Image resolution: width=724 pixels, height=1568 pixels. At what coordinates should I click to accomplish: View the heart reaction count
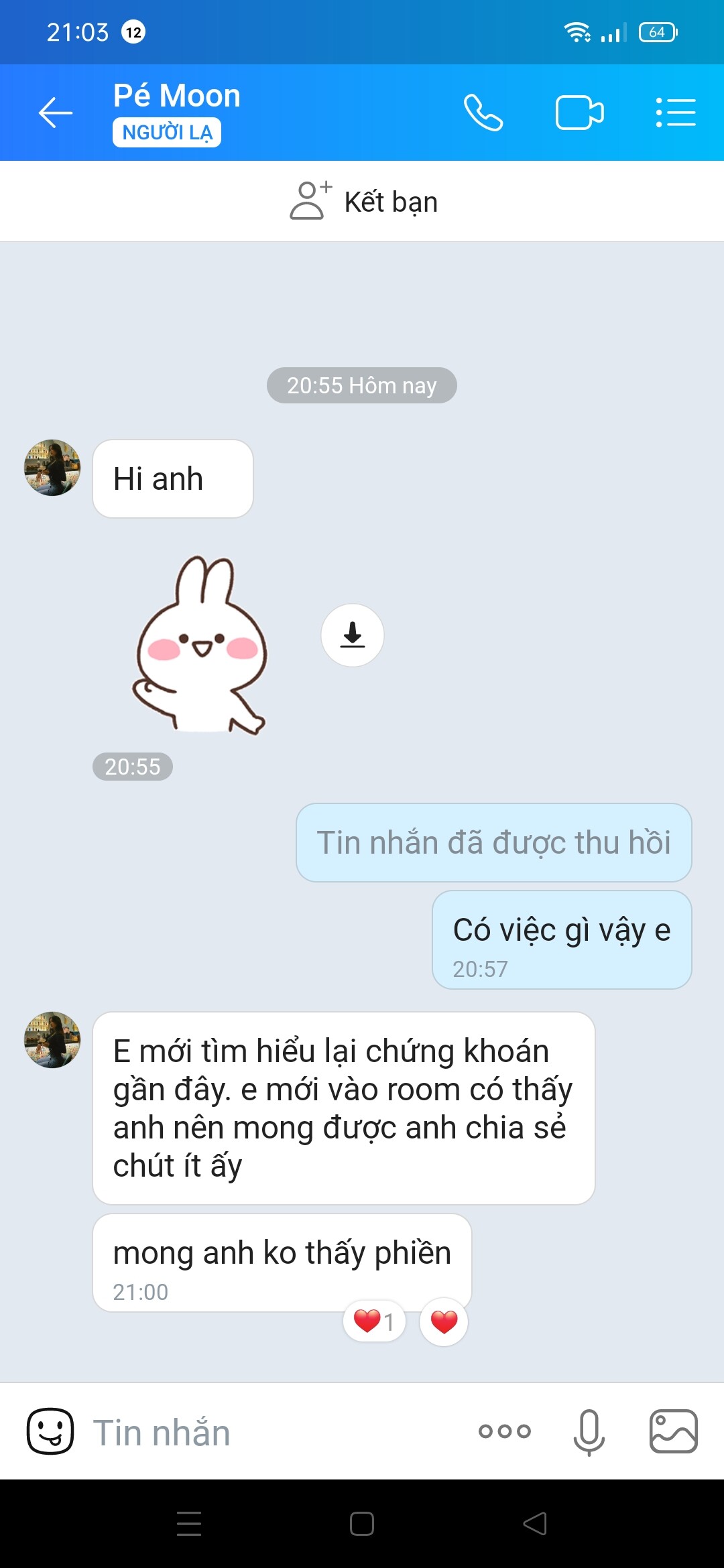[x=374, y=1322]
